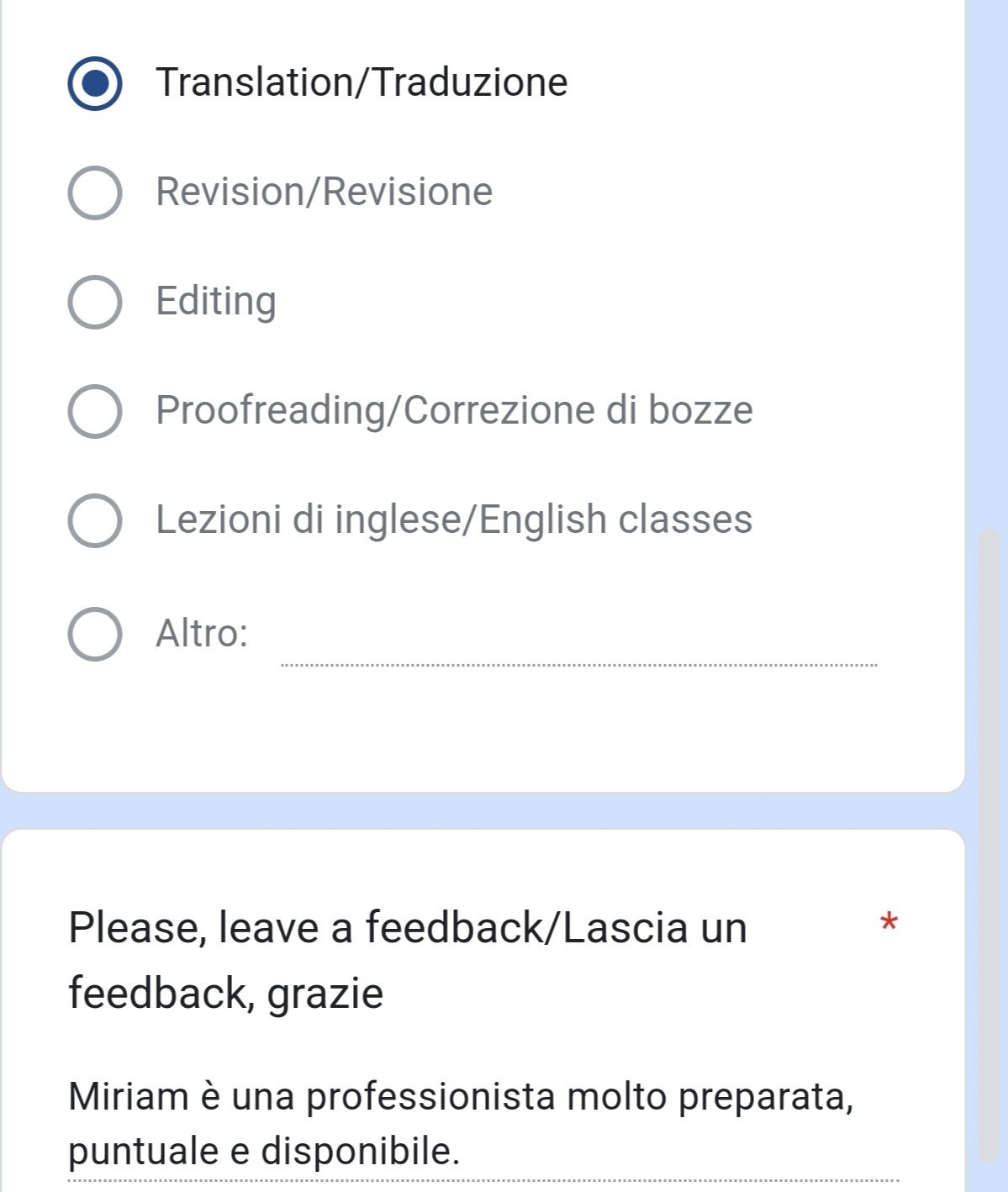Image resolution: width=1008 pixels, height=1192 pixels.
Task: Click the dotted underline of Altro field
Action: (x=580, y=664)
